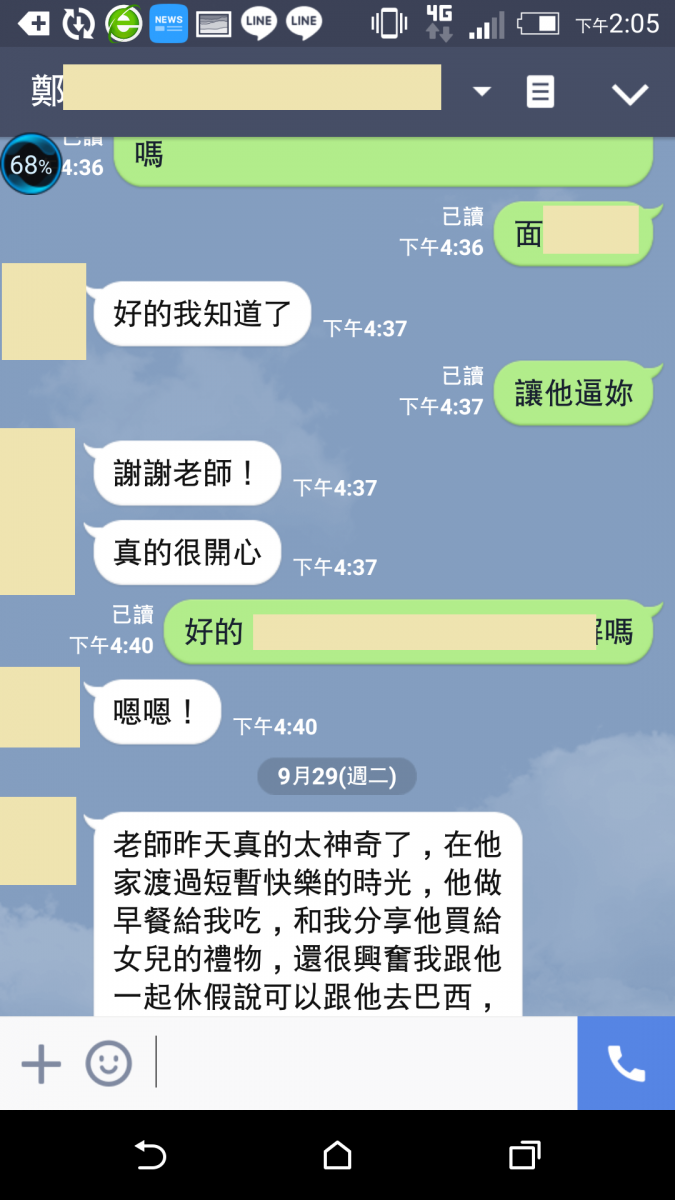
Task: Tap the plus attachment button
Action: click(41, 1063)
